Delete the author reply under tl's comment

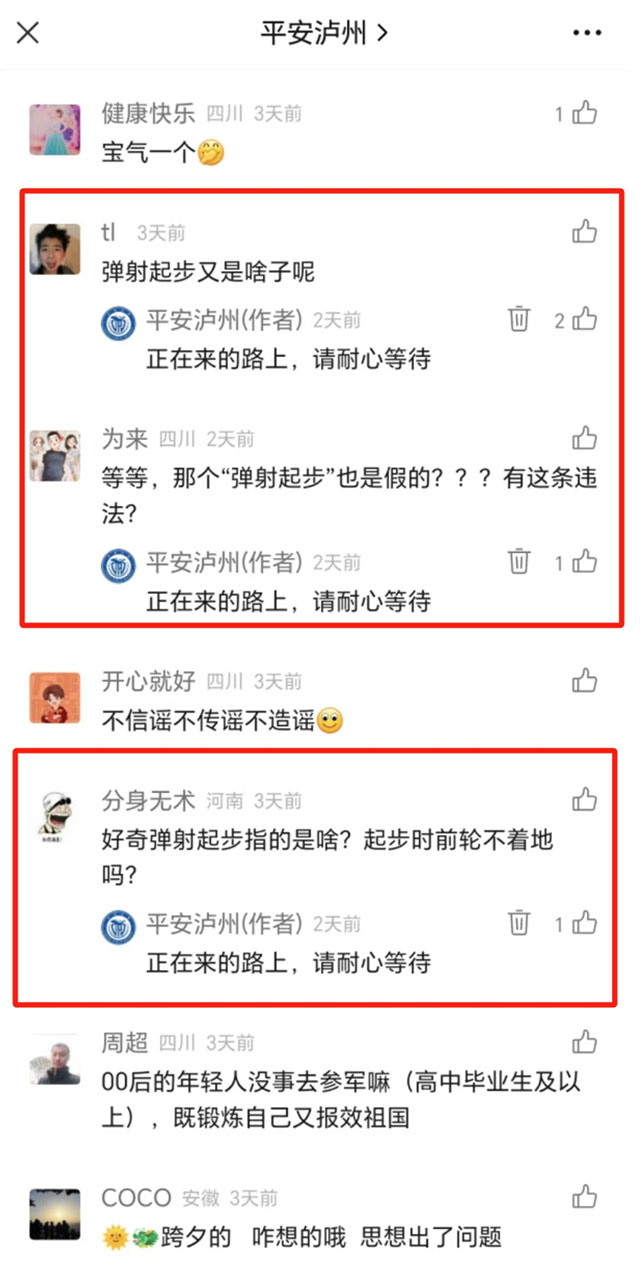click(519, 319)
